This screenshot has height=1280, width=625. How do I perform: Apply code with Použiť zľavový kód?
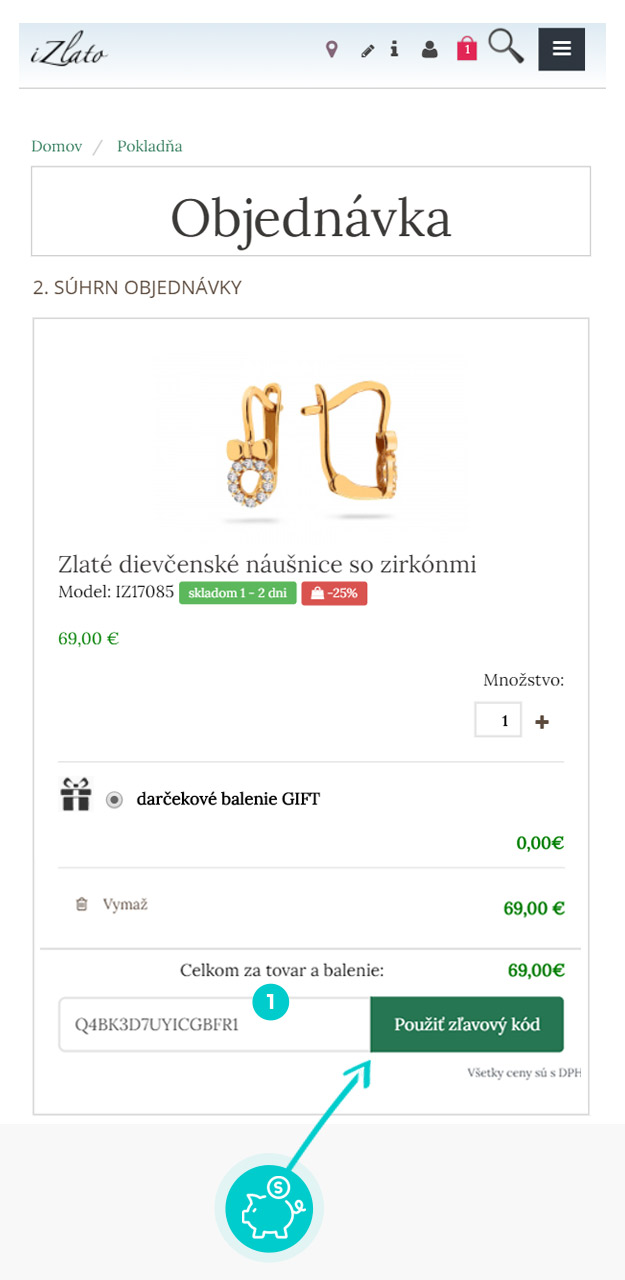467,1024
